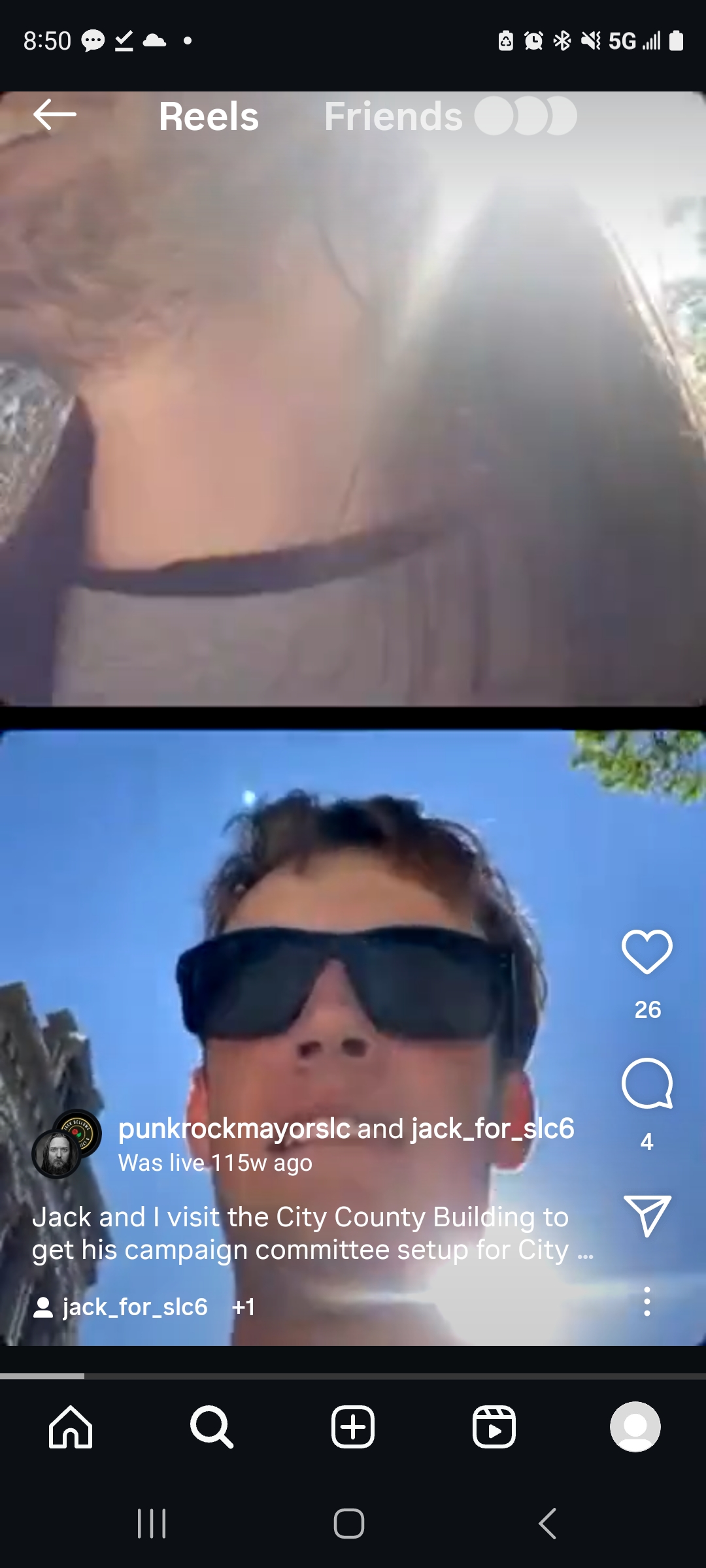Tap the system back button
Viewport: 706px width, 1568px height.
click(x=548, y=1524)
